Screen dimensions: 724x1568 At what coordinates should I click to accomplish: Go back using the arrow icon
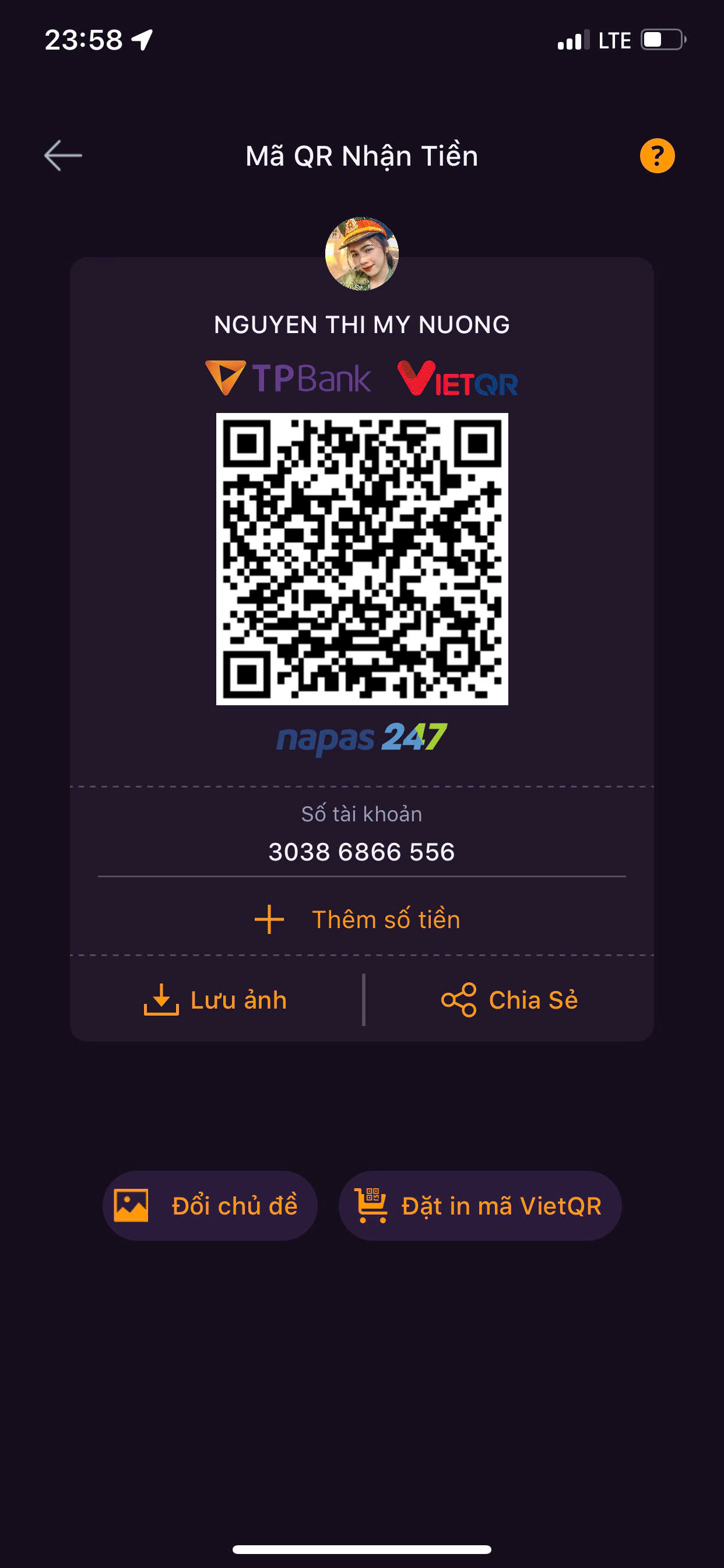(x=63, y=156)
